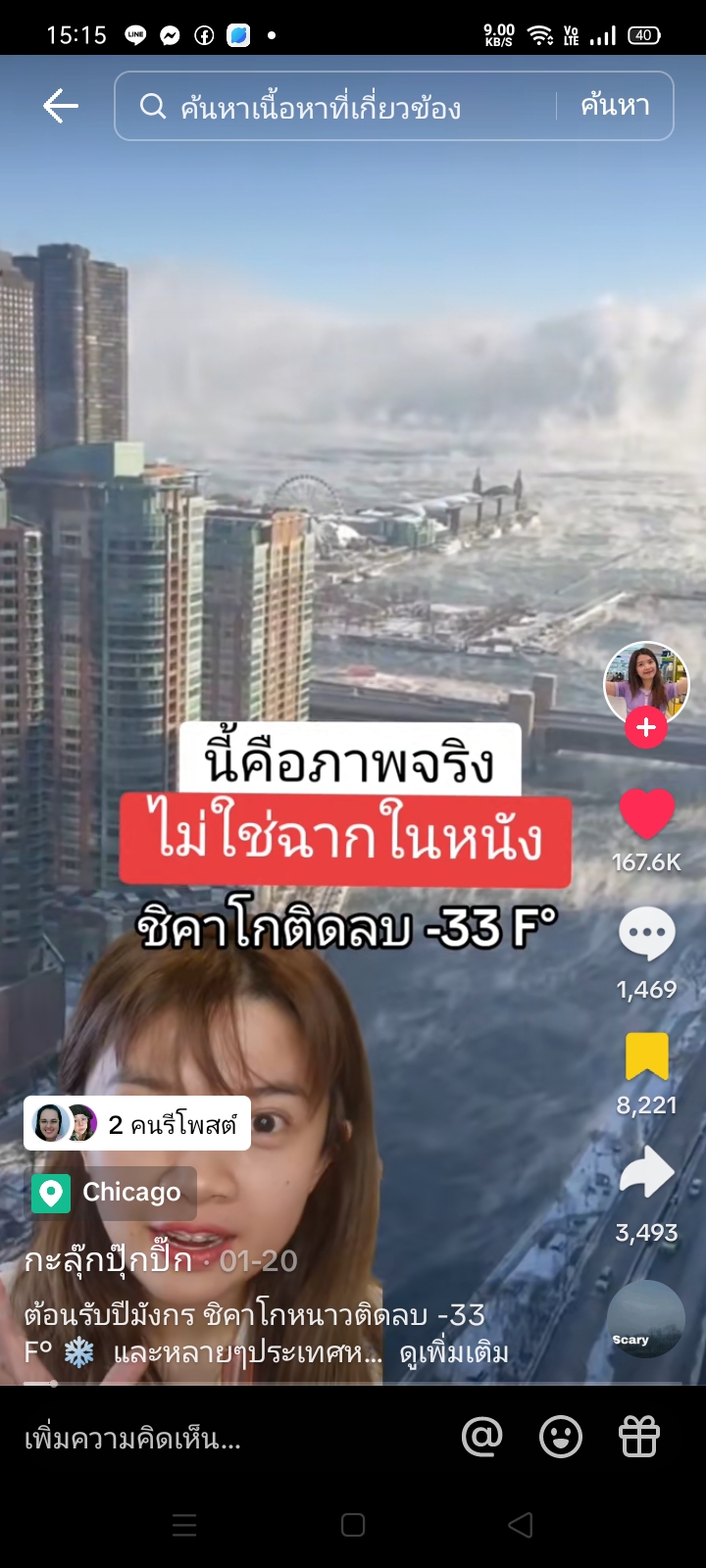The height and width of the screenshot is (1568, 706).
Task: Like this video with the heart
Action: tap(646, 813)
